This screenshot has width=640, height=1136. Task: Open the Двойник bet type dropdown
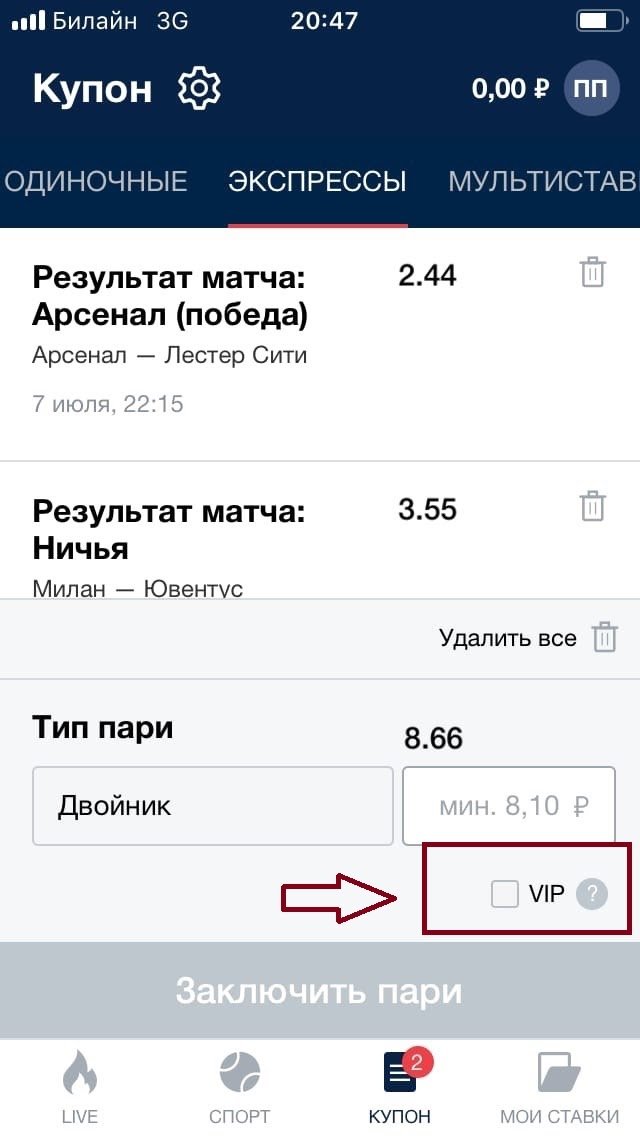click(x=212, y=806)
